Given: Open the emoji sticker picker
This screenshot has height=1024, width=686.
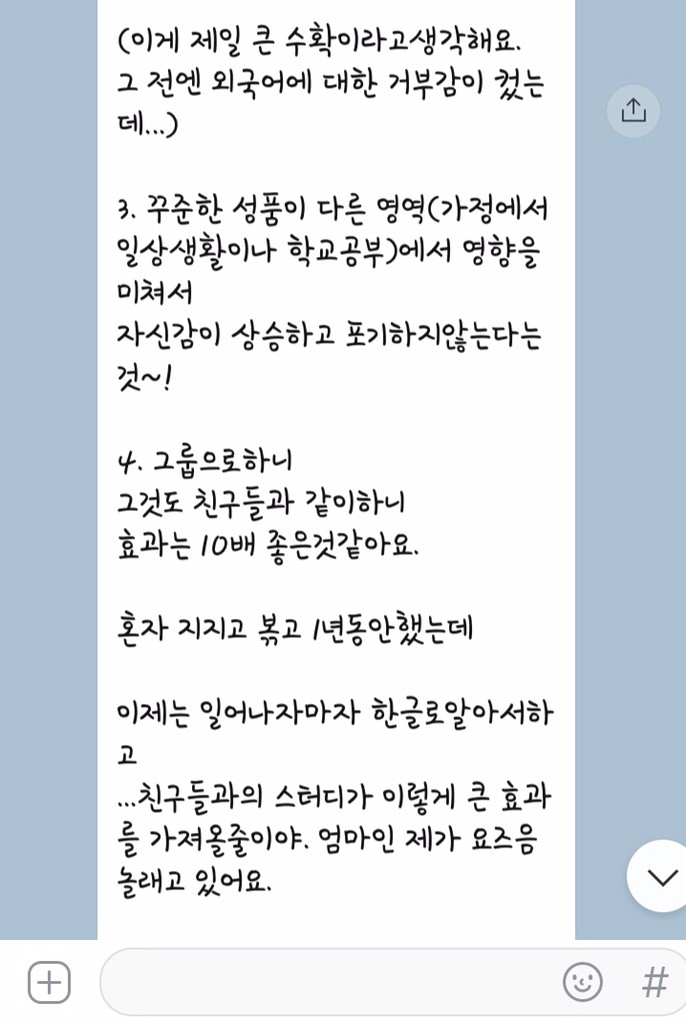Looking at the screenshot, I should [x=582, y=982].
